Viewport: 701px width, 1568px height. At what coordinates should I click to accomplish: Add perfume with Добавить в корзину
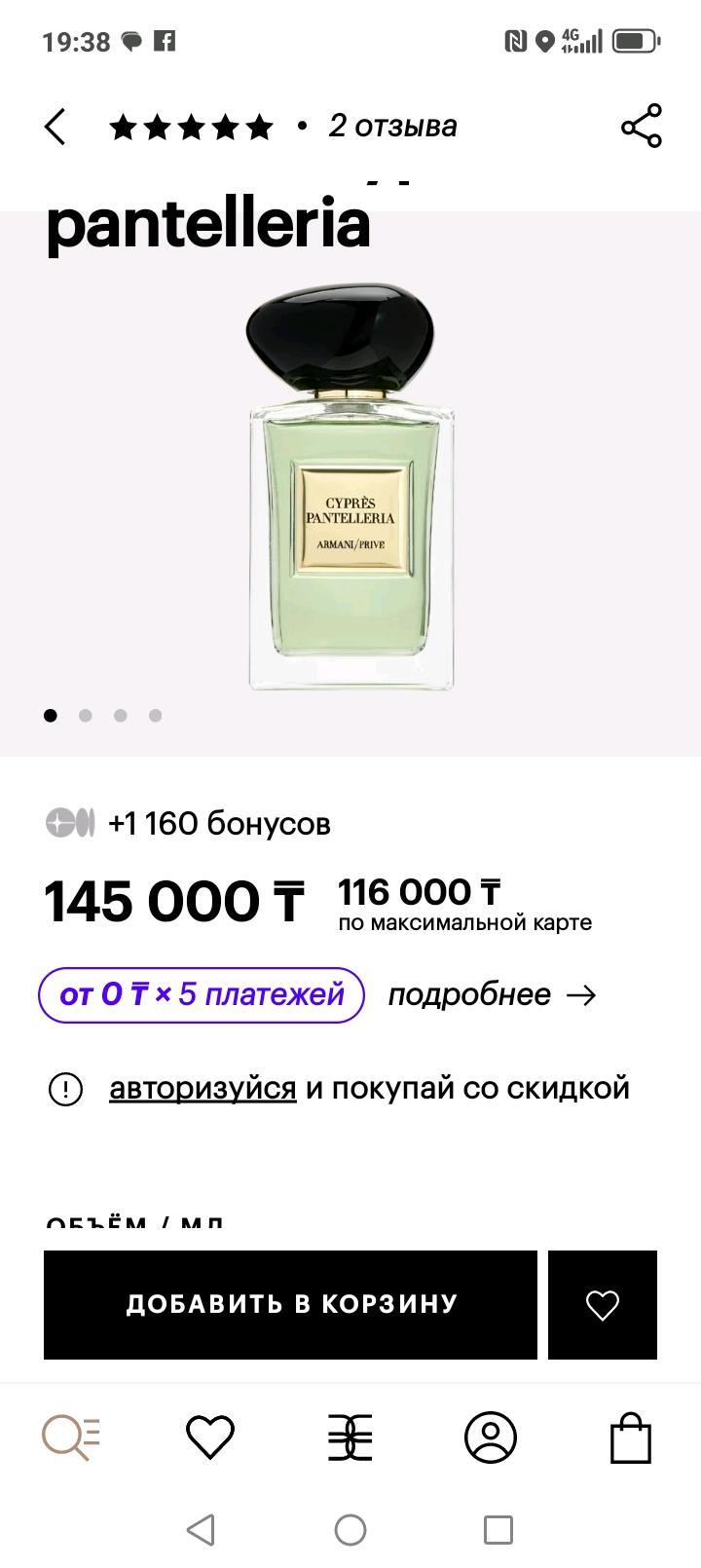pyautogui.click(x=290, y=1304)
